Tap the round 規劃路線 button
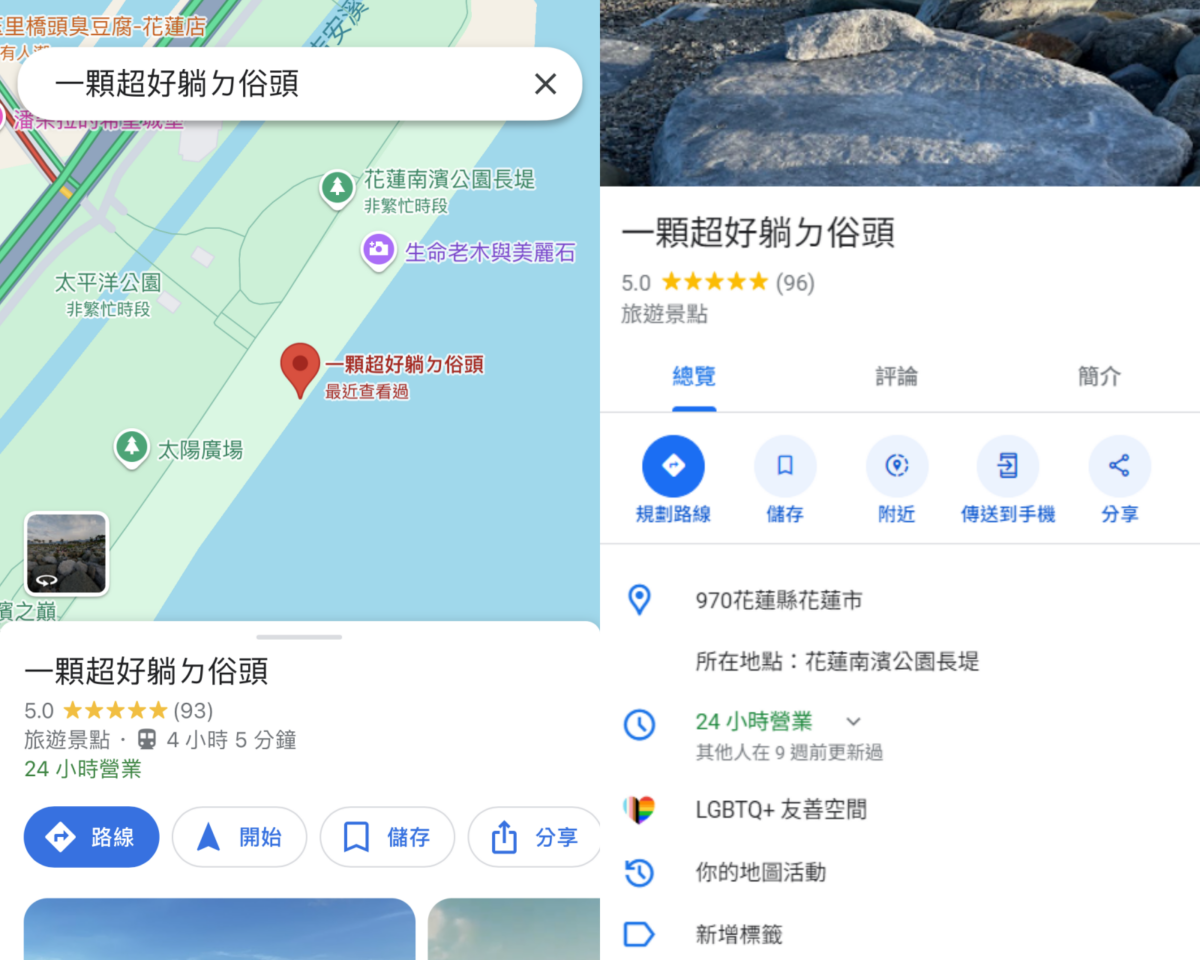Screen dimensions: 1200x960 [673, 466]
